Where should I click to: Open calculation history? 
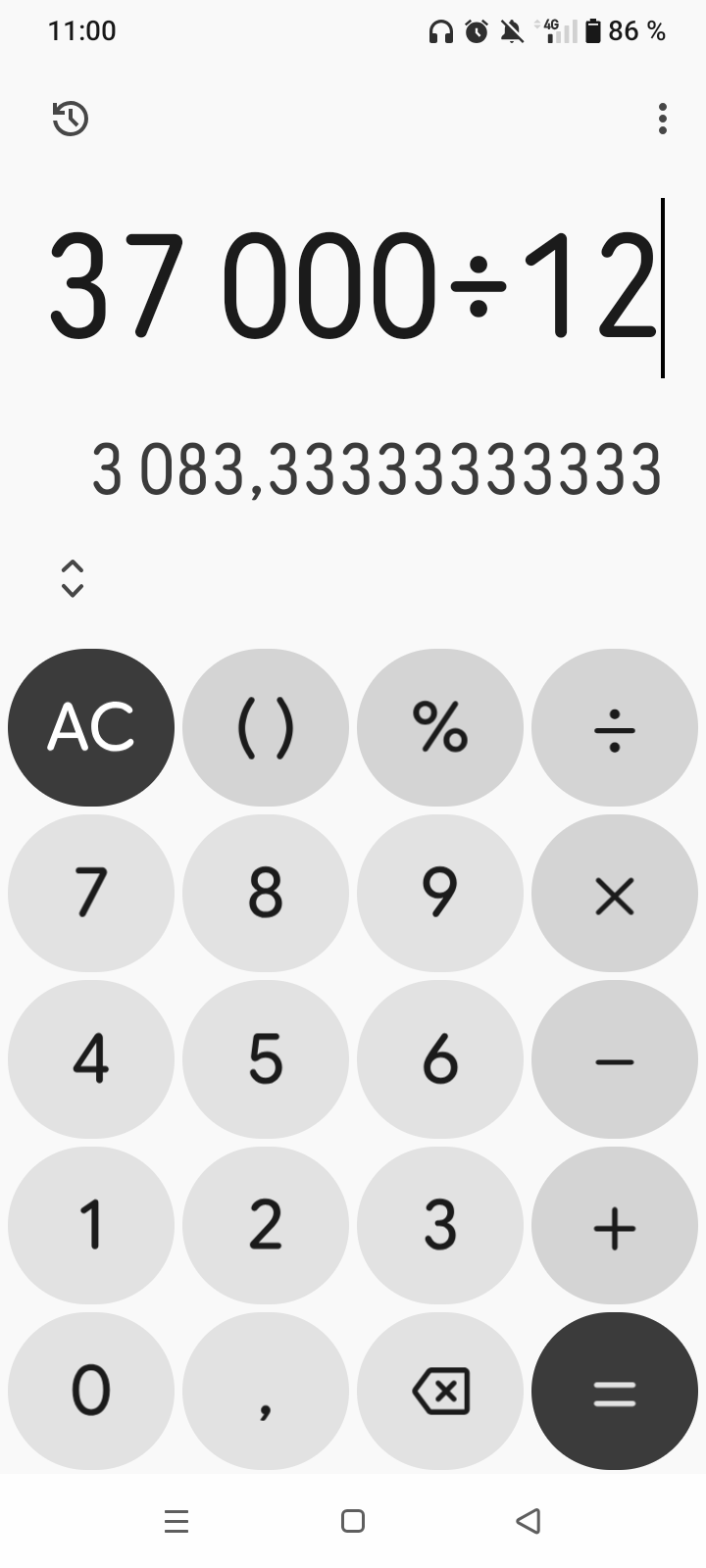(71, 119)
